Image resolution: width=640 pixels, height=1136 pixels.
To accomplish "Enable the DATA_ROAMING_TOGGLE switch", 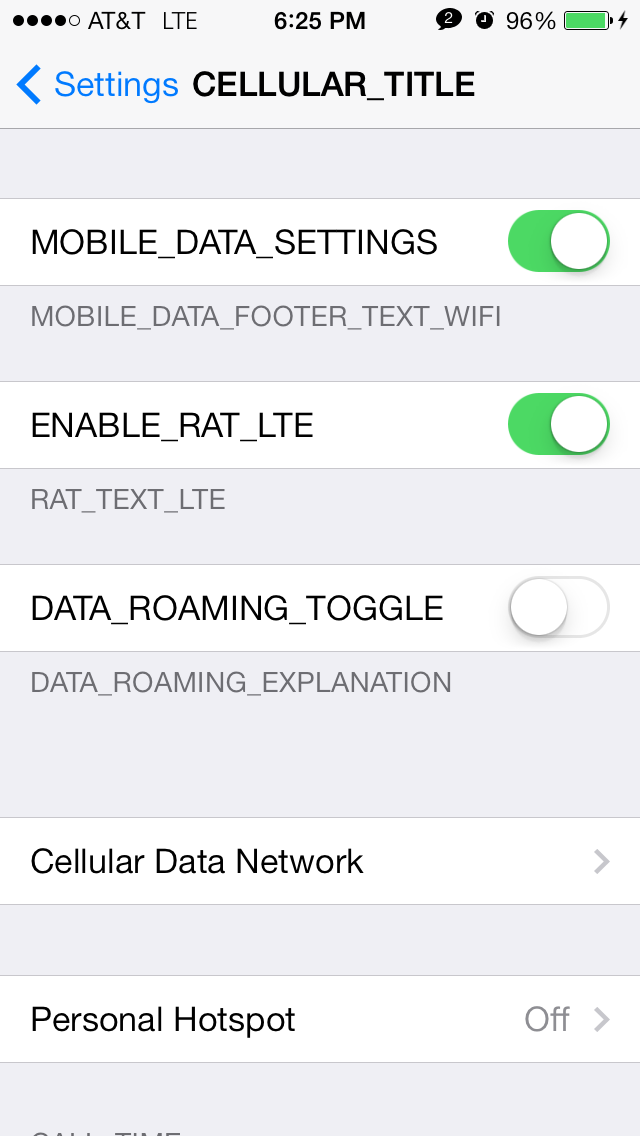I will tap(559, 607).
